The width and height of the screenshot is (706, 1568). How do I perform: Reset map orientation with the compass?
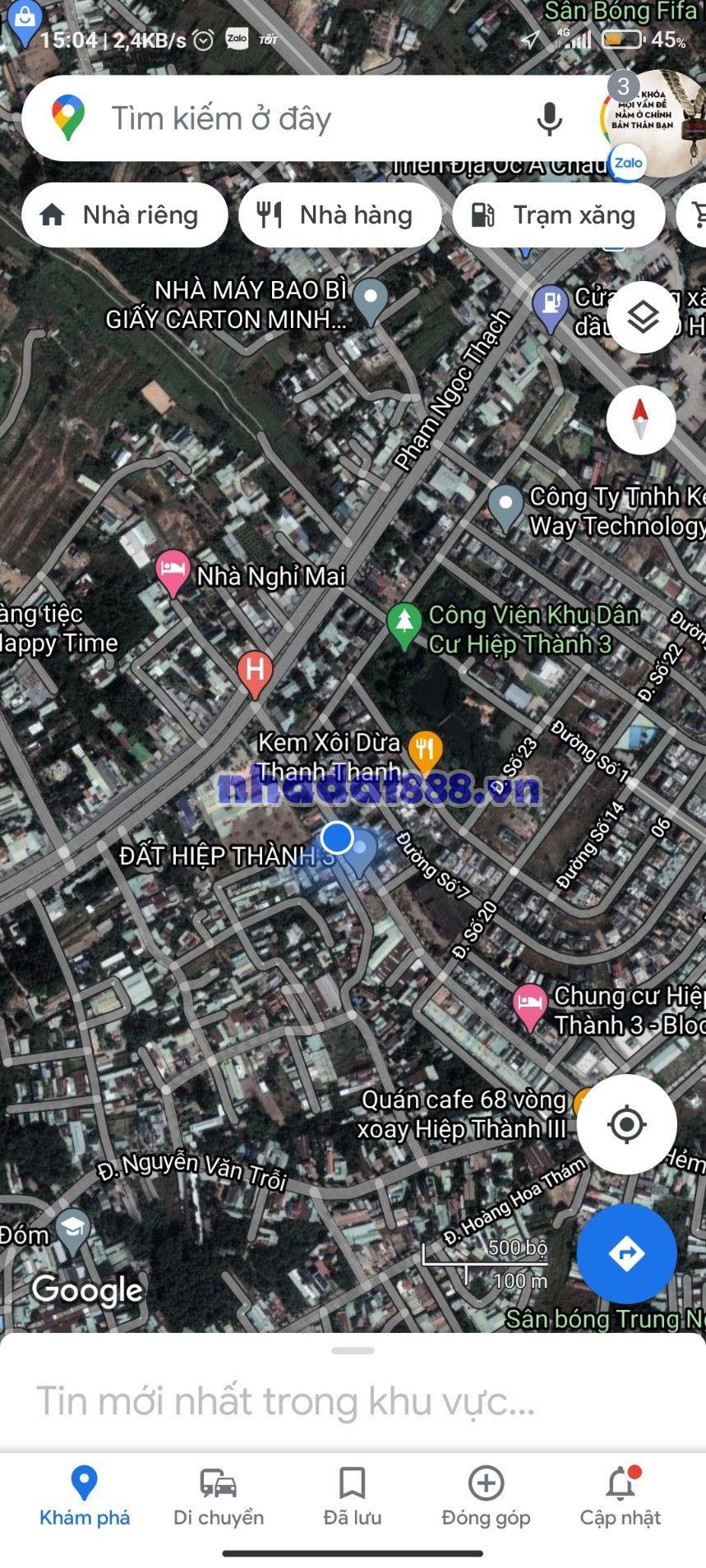click(641, 420)
